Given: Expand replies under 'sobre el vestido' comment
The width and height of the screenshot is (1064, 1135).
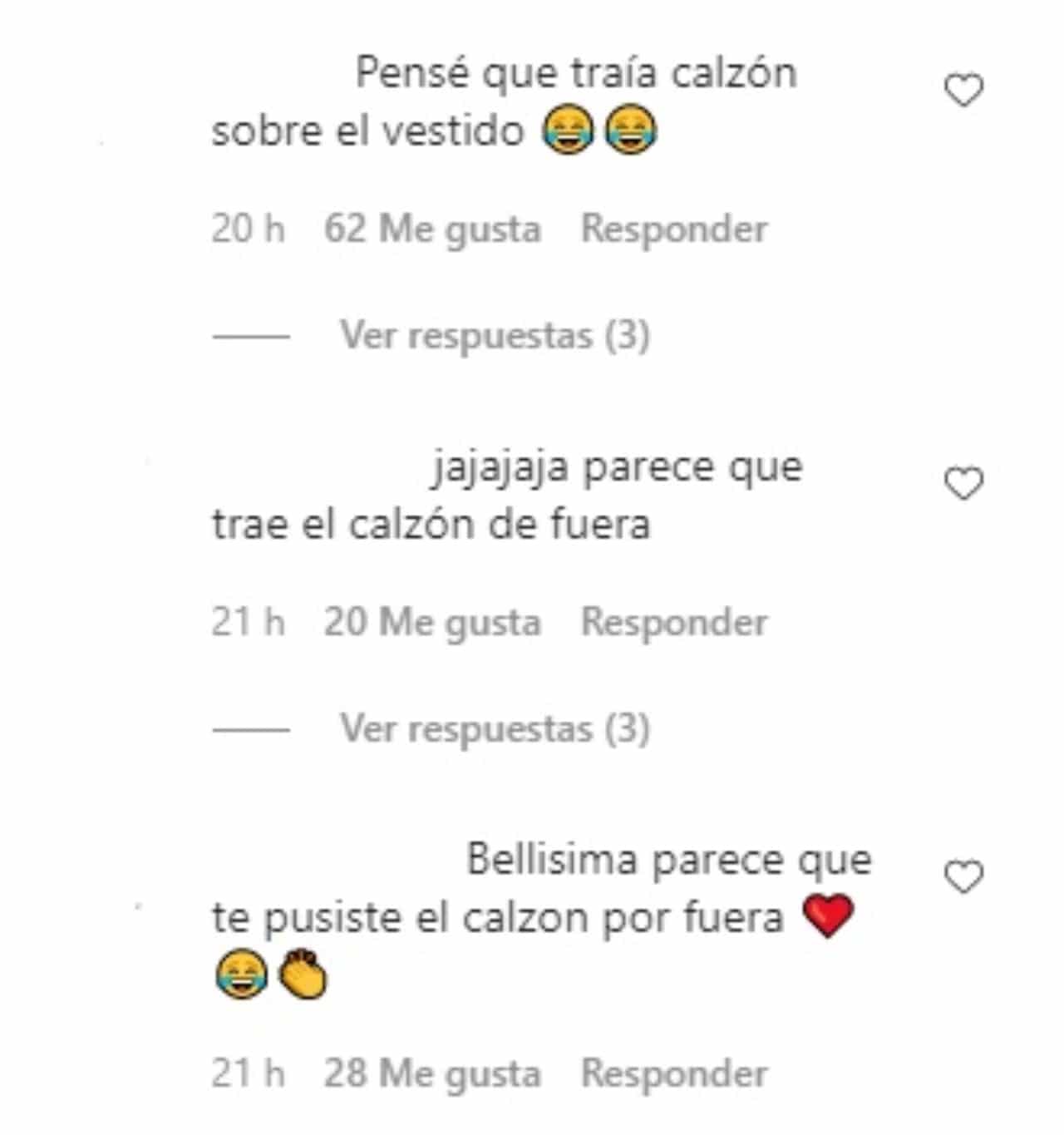Looking at the screenshot, I should pos(495,335).
